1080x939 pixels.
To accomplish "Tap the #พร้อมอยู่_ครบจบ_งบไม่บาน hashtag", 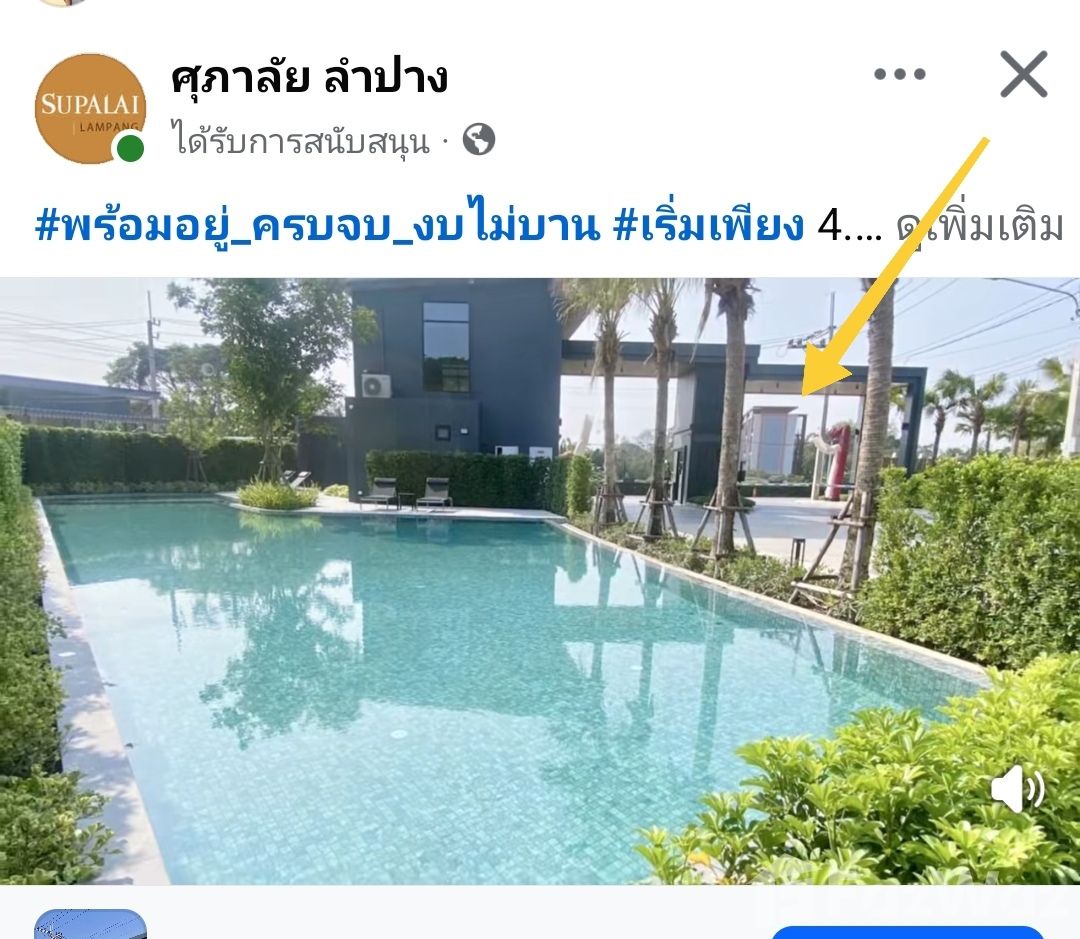I will click(316, 228).
